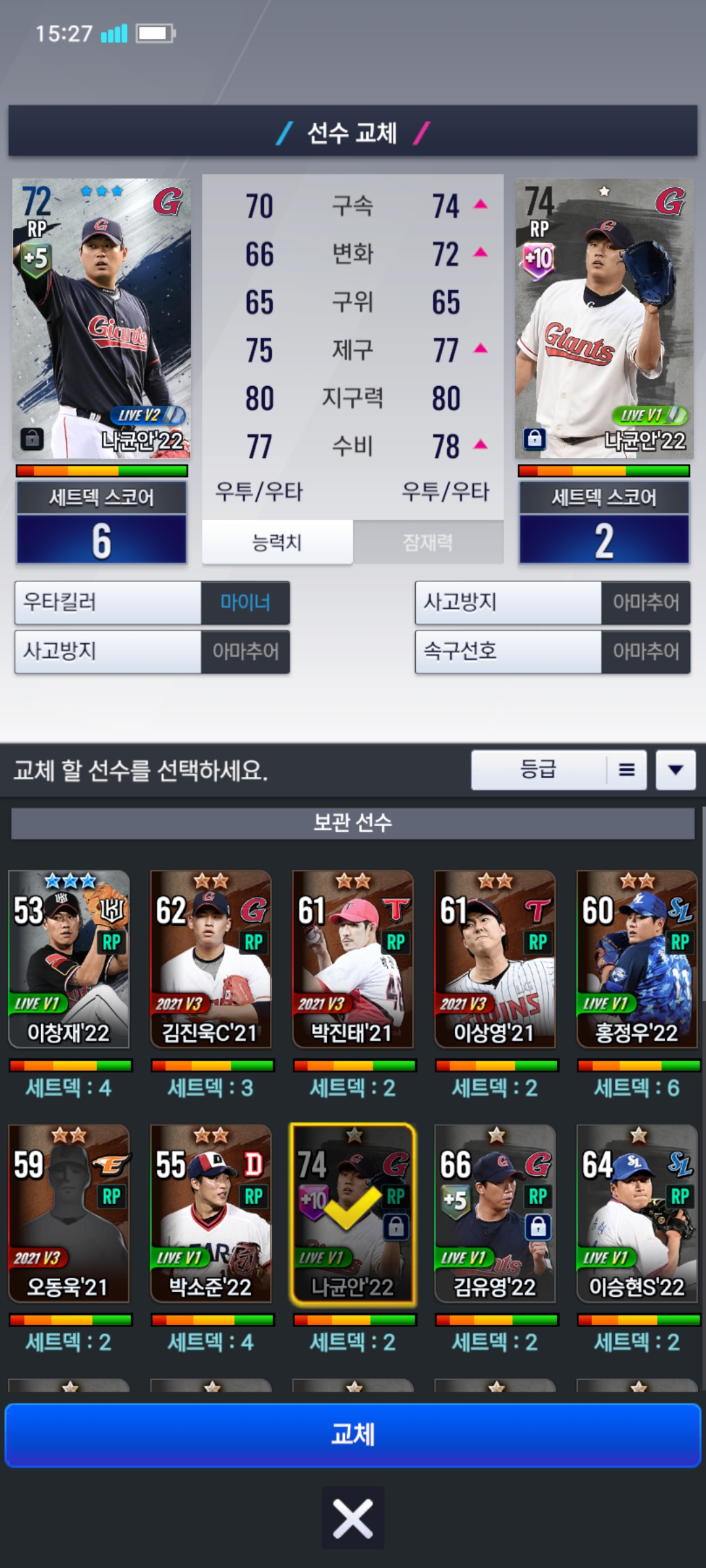Switch to the 잠재력 tab

(428, 542)
